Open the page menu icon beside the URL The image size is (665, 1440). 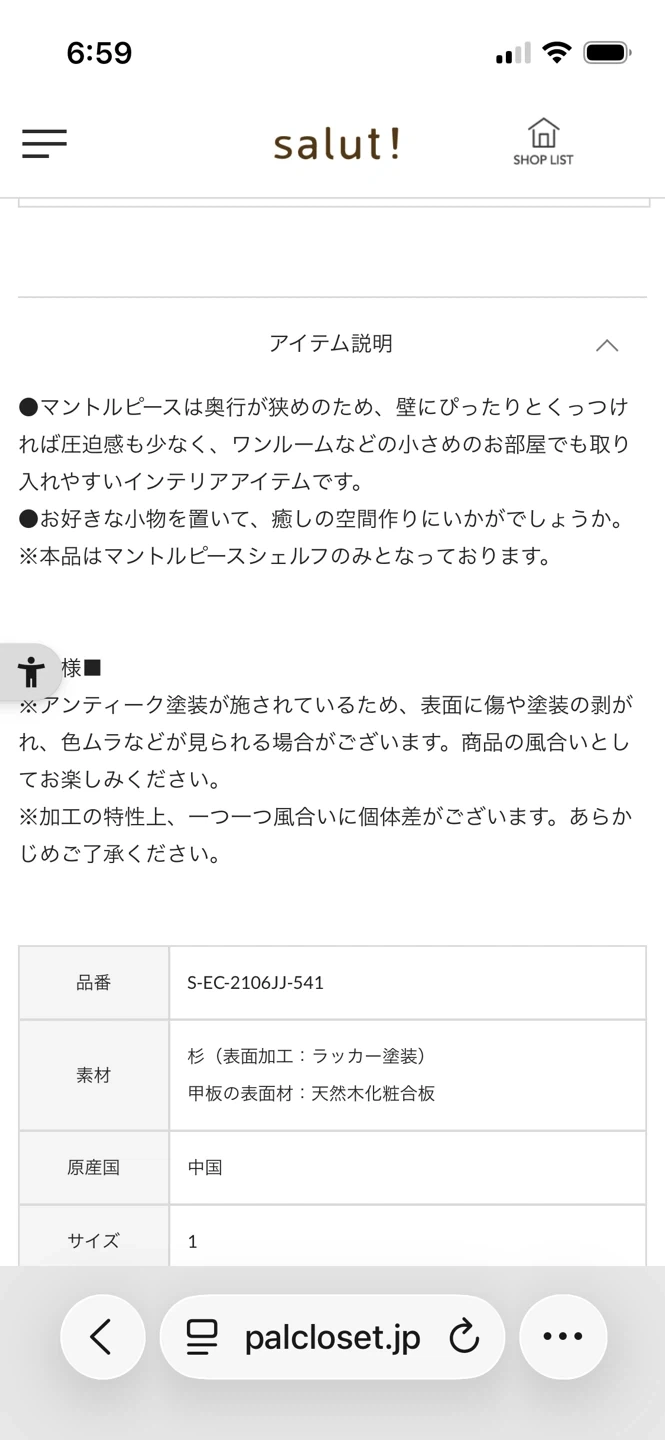(x=203, y=1337)
